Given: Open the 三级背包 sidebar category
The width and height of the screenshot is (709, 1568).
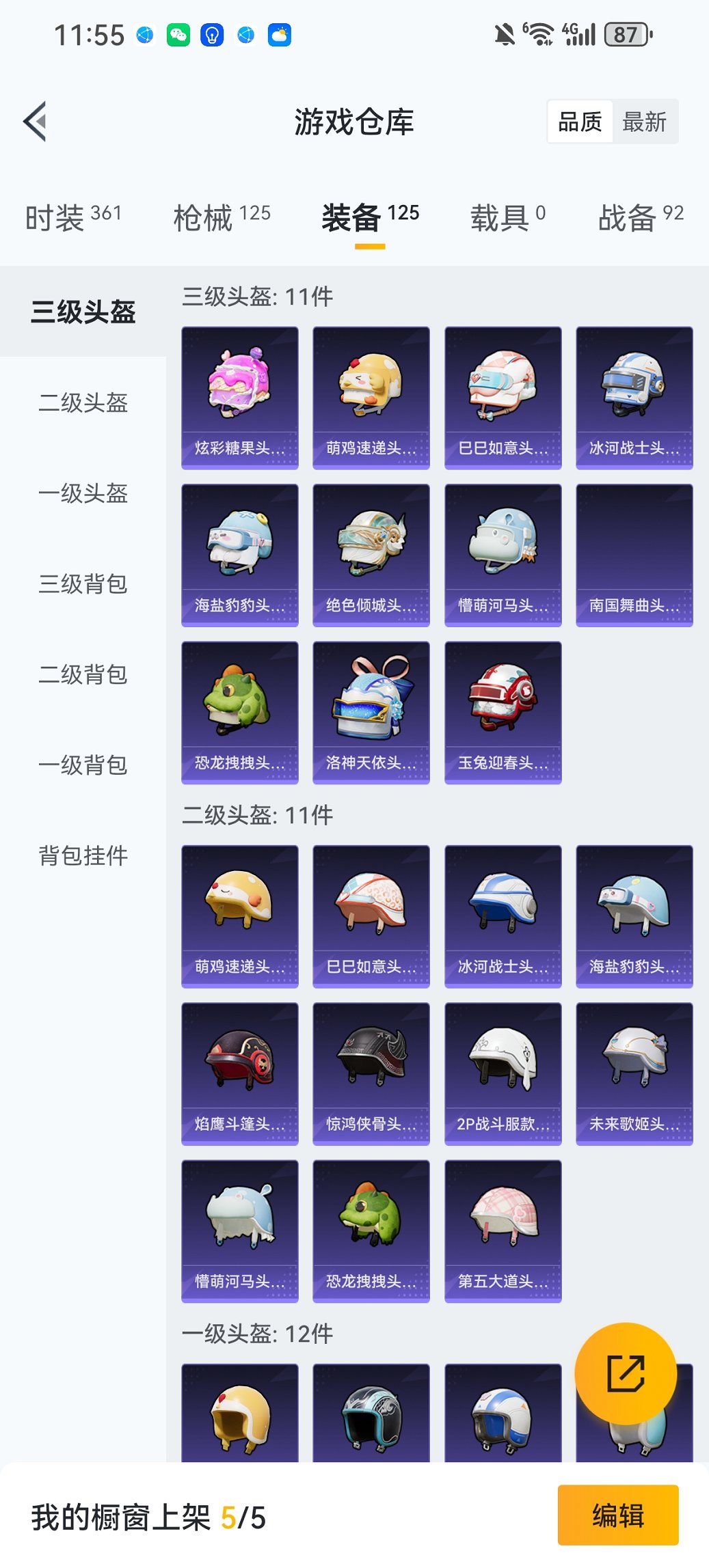Looking at the screenshot, I should pos(82,585).
